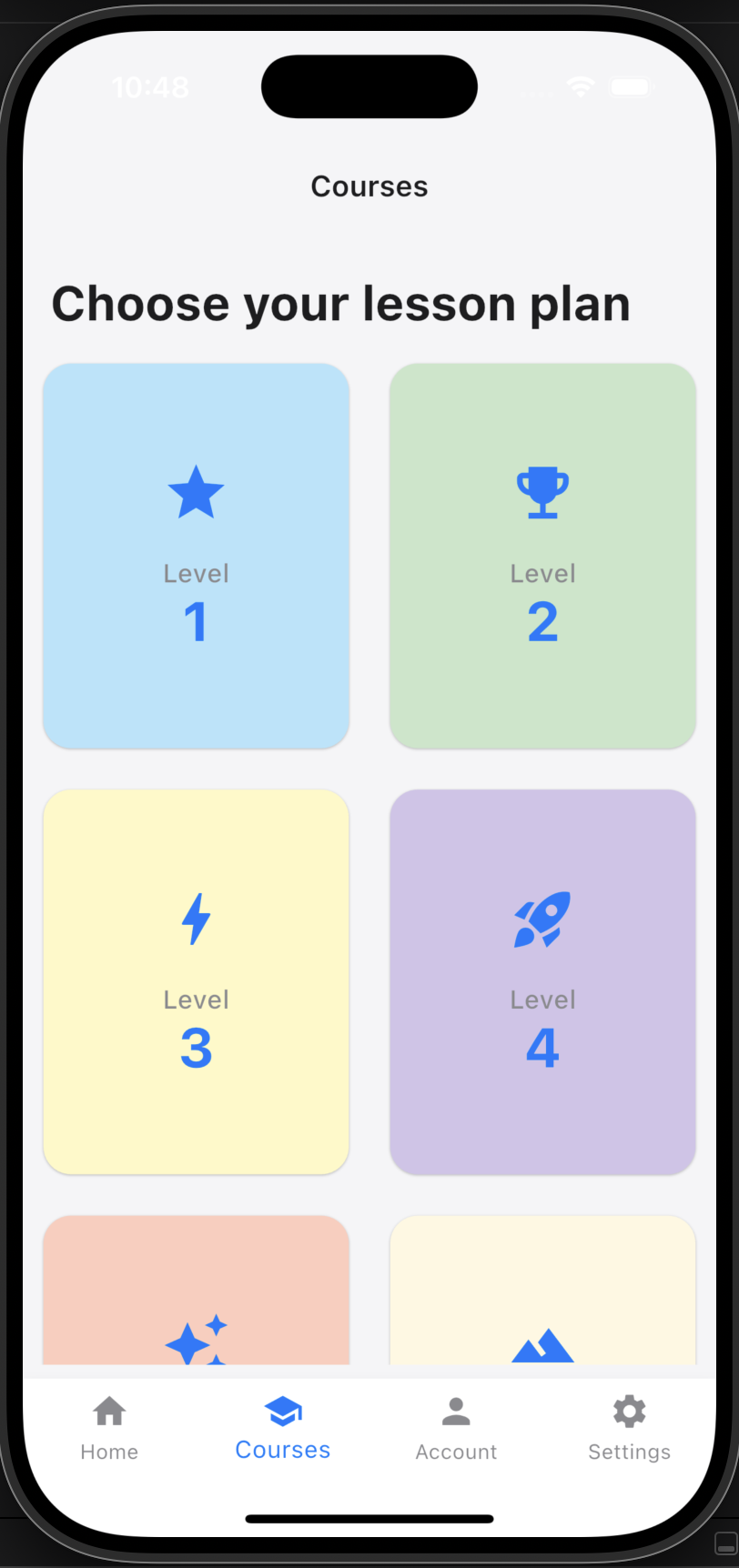Select the Level 2 lesson plan card

click(542, 555)
